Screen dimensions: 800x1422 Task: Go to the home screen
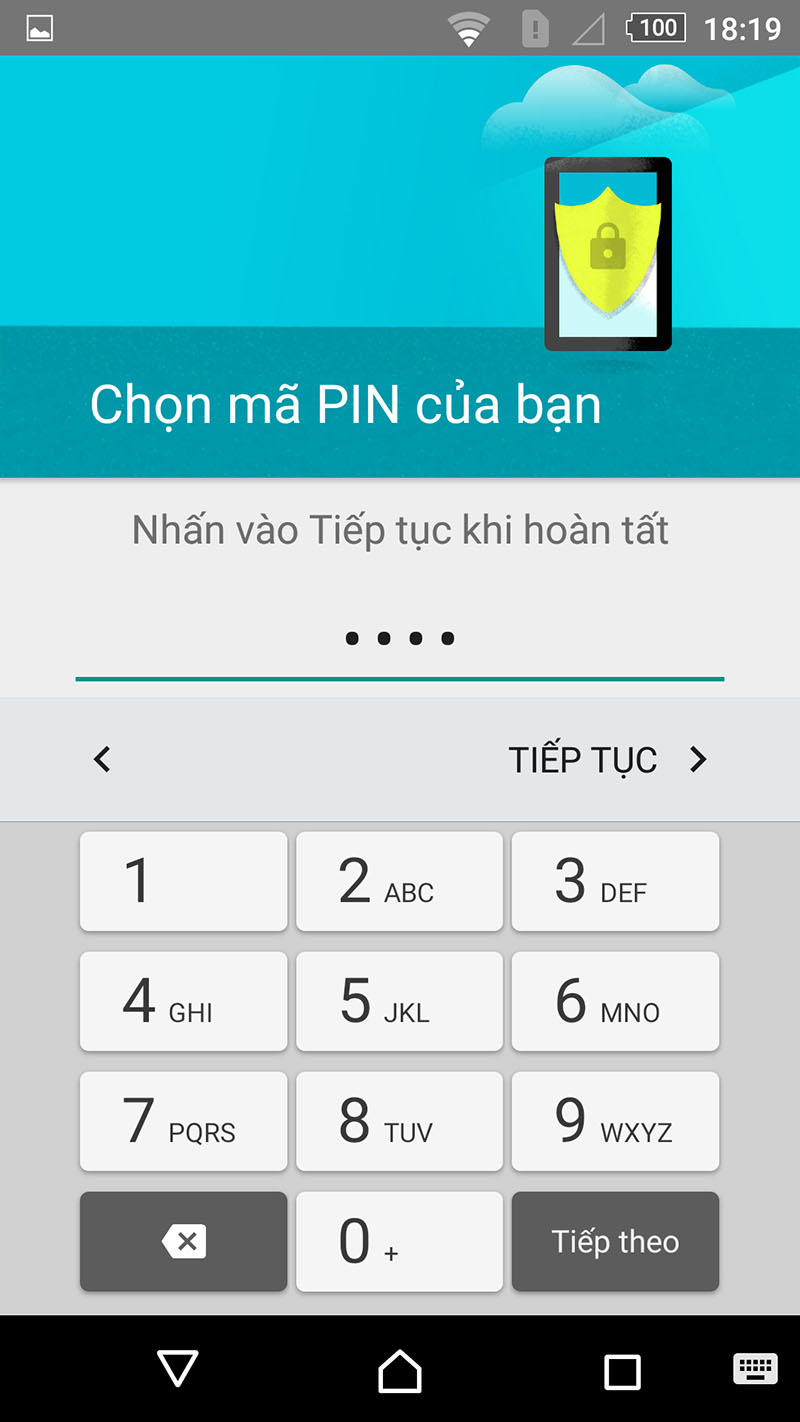[400, 1370]
